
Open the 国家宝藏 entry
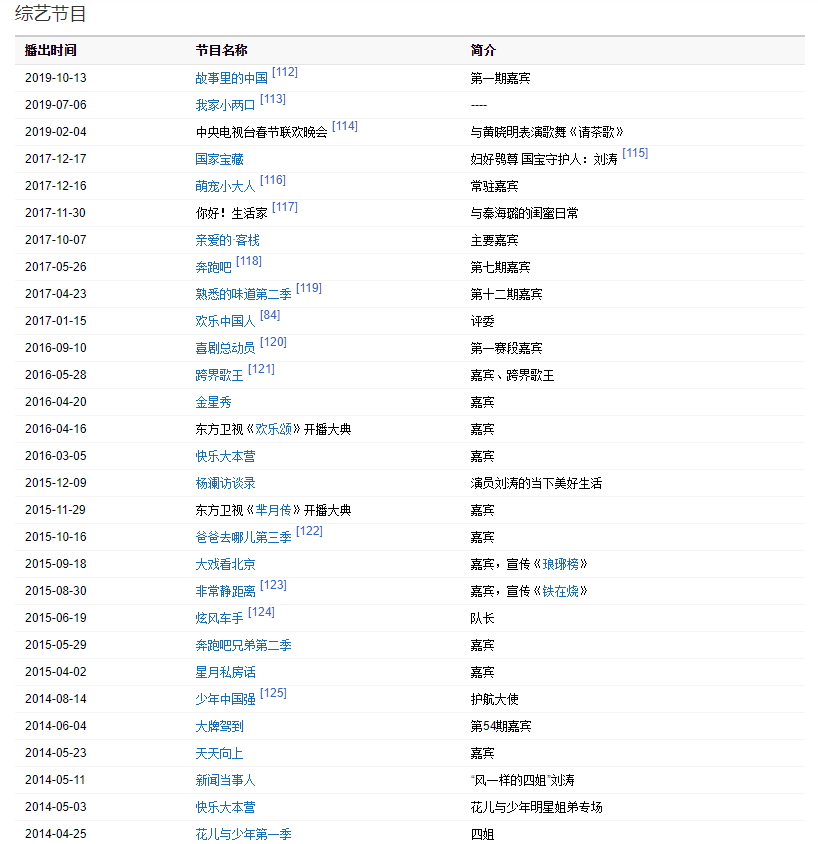[219, 159]
